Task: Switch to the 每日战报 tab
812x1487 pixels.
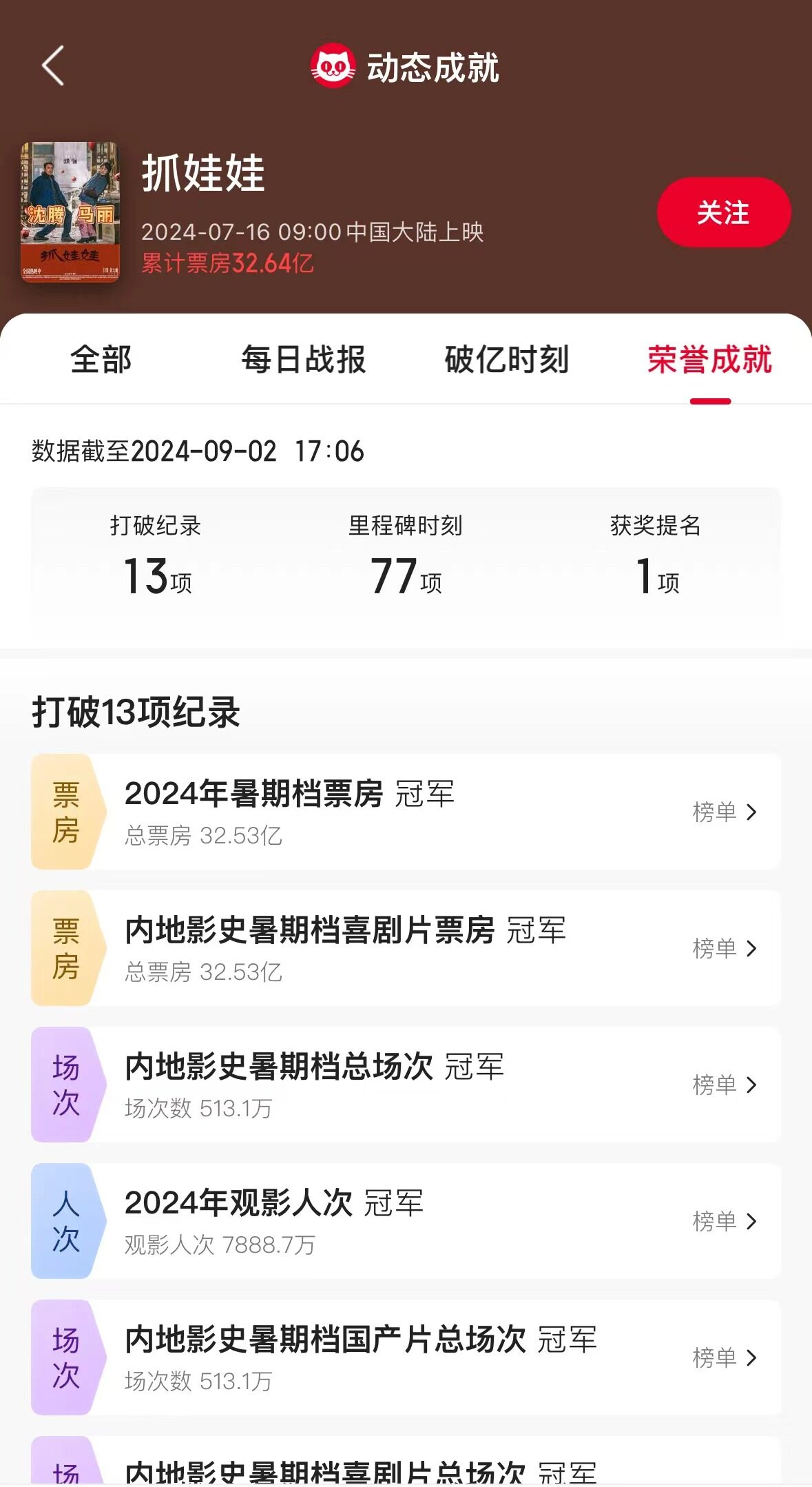Action: pos(304,360)
